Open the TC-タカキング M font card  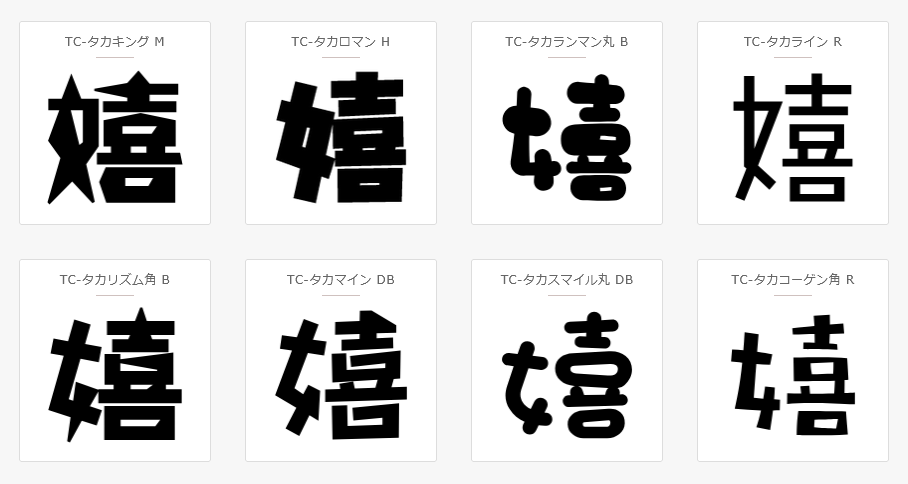pos(115,123)
